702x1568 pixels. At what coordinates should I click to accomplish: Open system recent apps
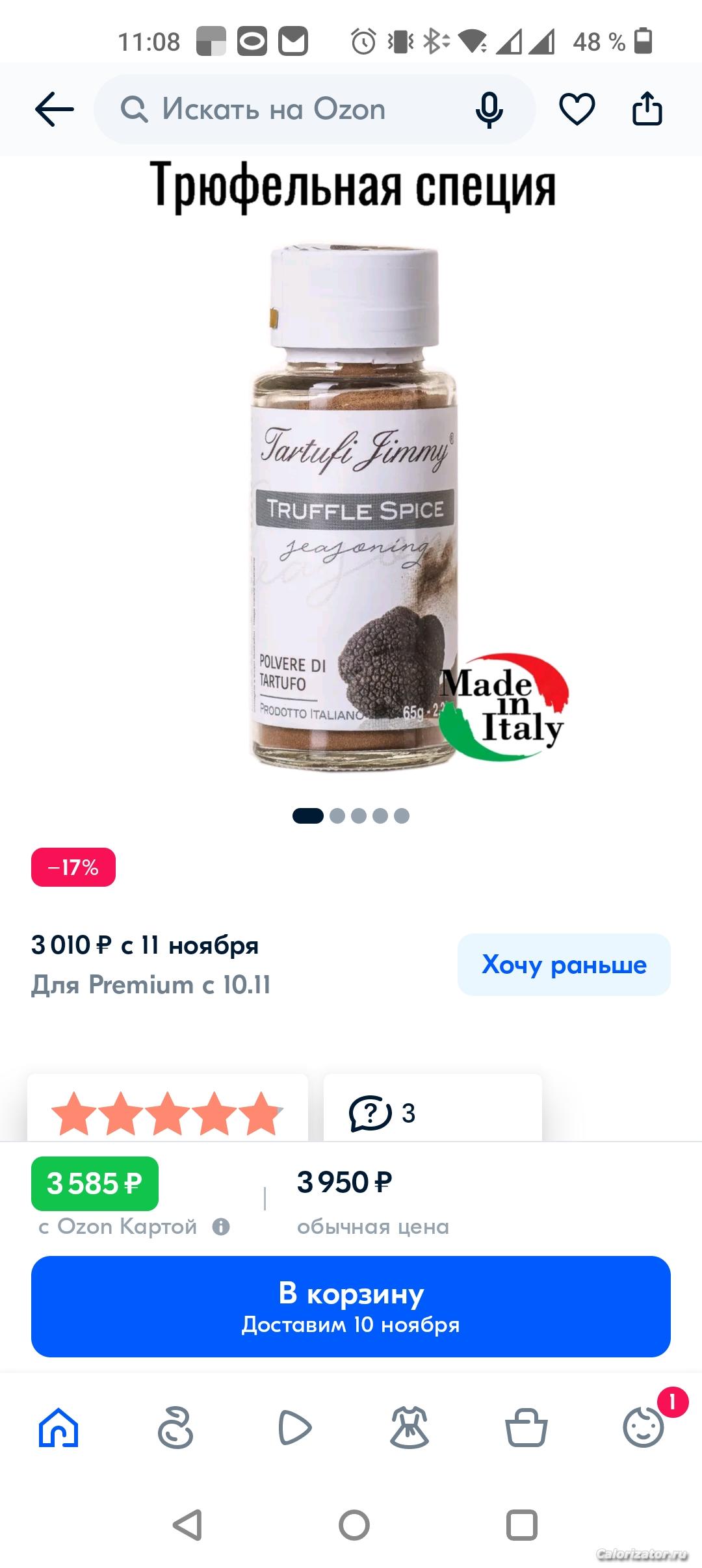(x=521, y=1524)
